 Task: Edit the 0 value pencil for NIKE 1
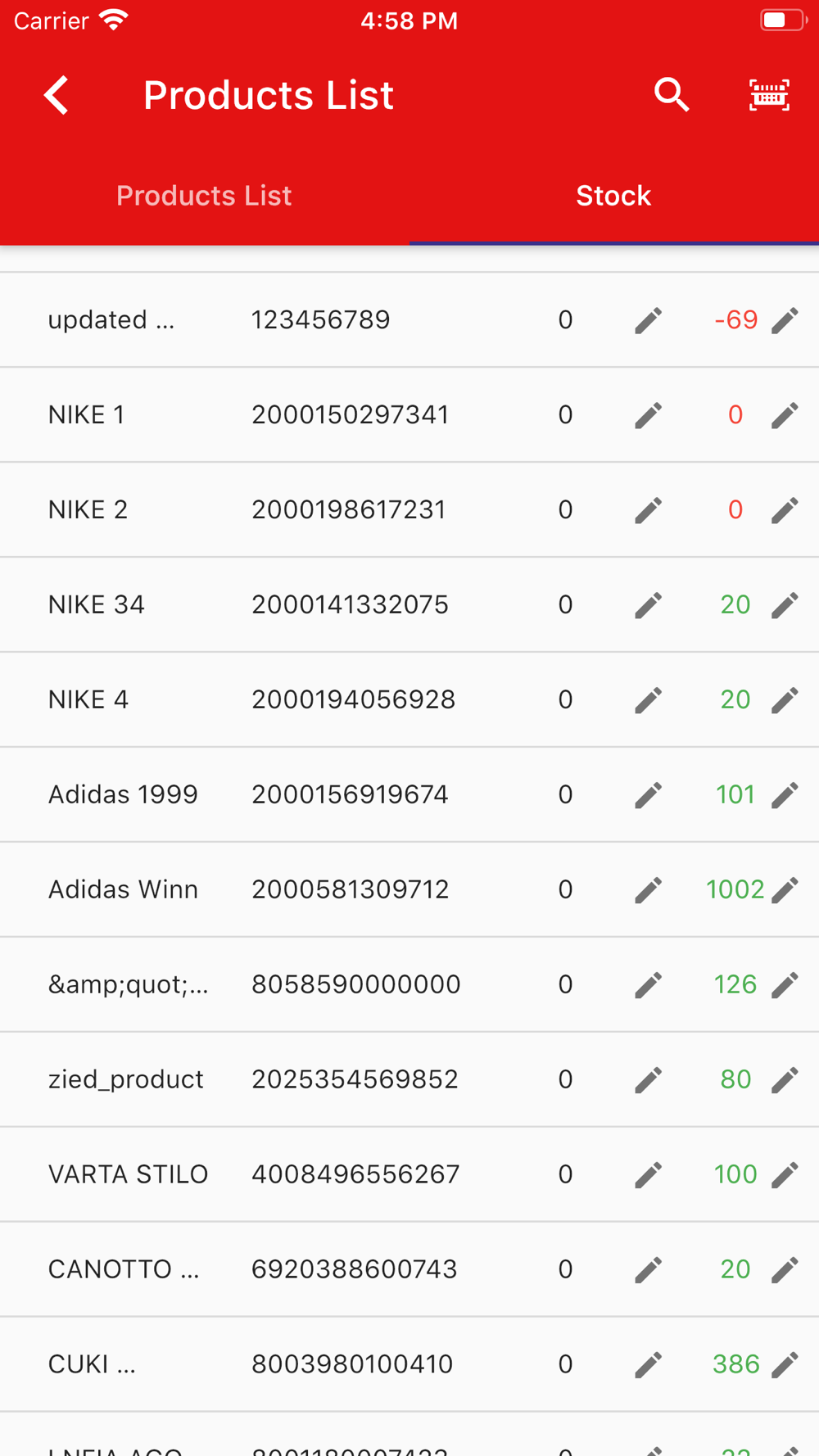pos(648,415)
